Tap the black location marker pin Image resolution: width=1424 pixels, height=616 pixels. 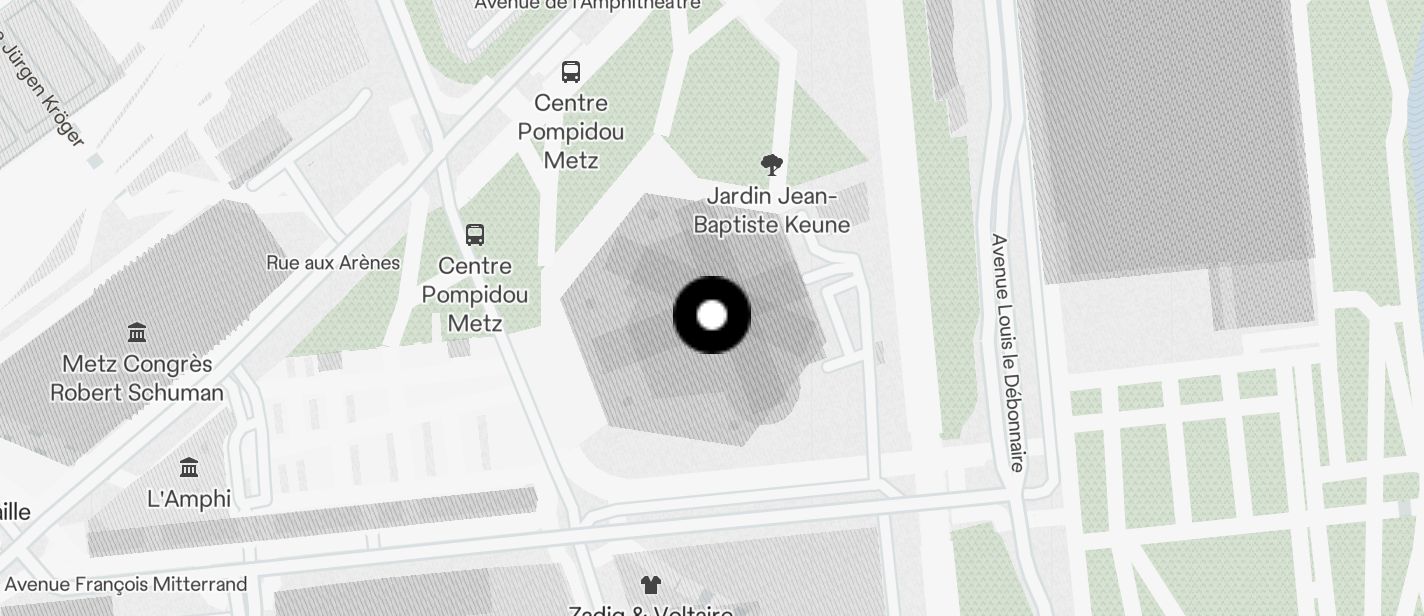[x=712, y=315]
